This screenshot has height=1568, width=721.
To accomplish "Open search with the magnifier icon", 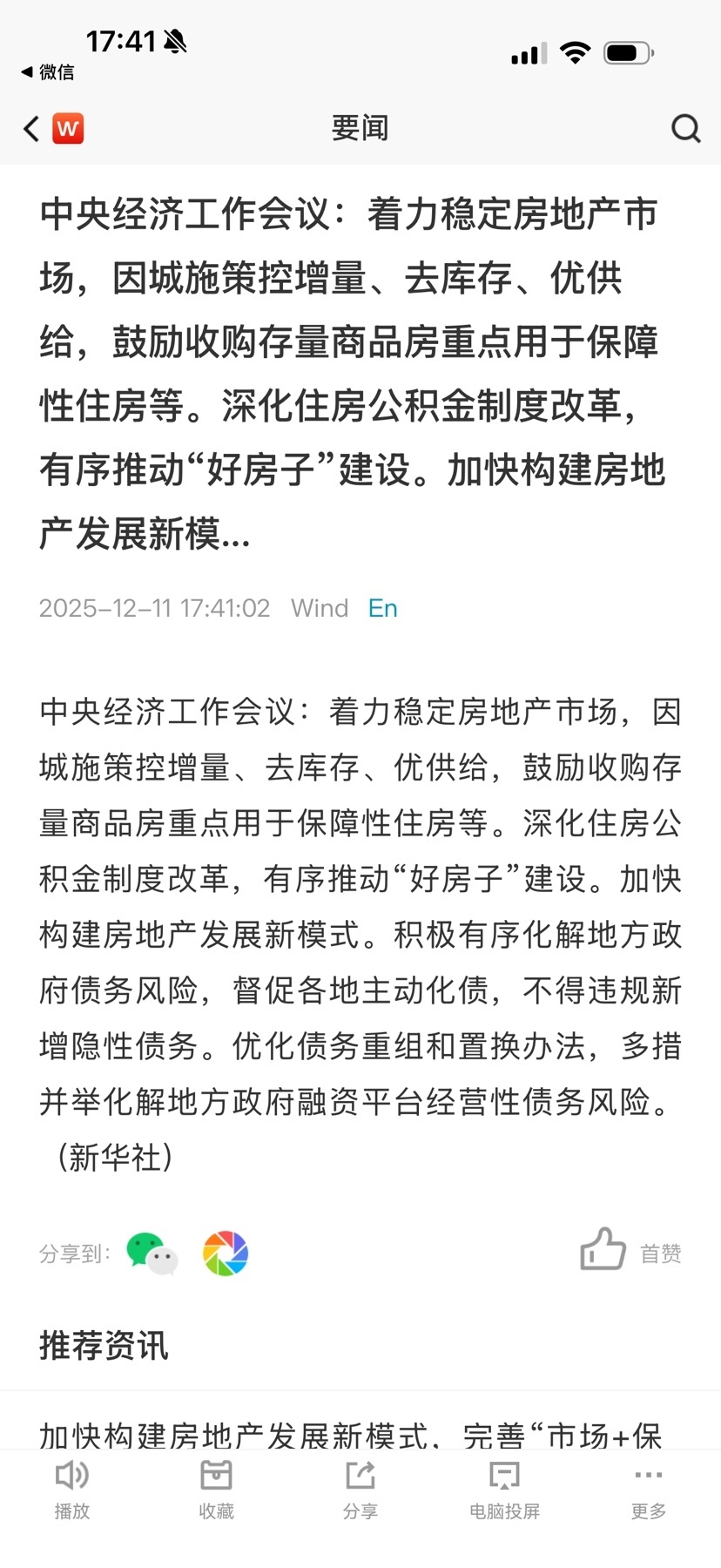I will click(685, 129).
